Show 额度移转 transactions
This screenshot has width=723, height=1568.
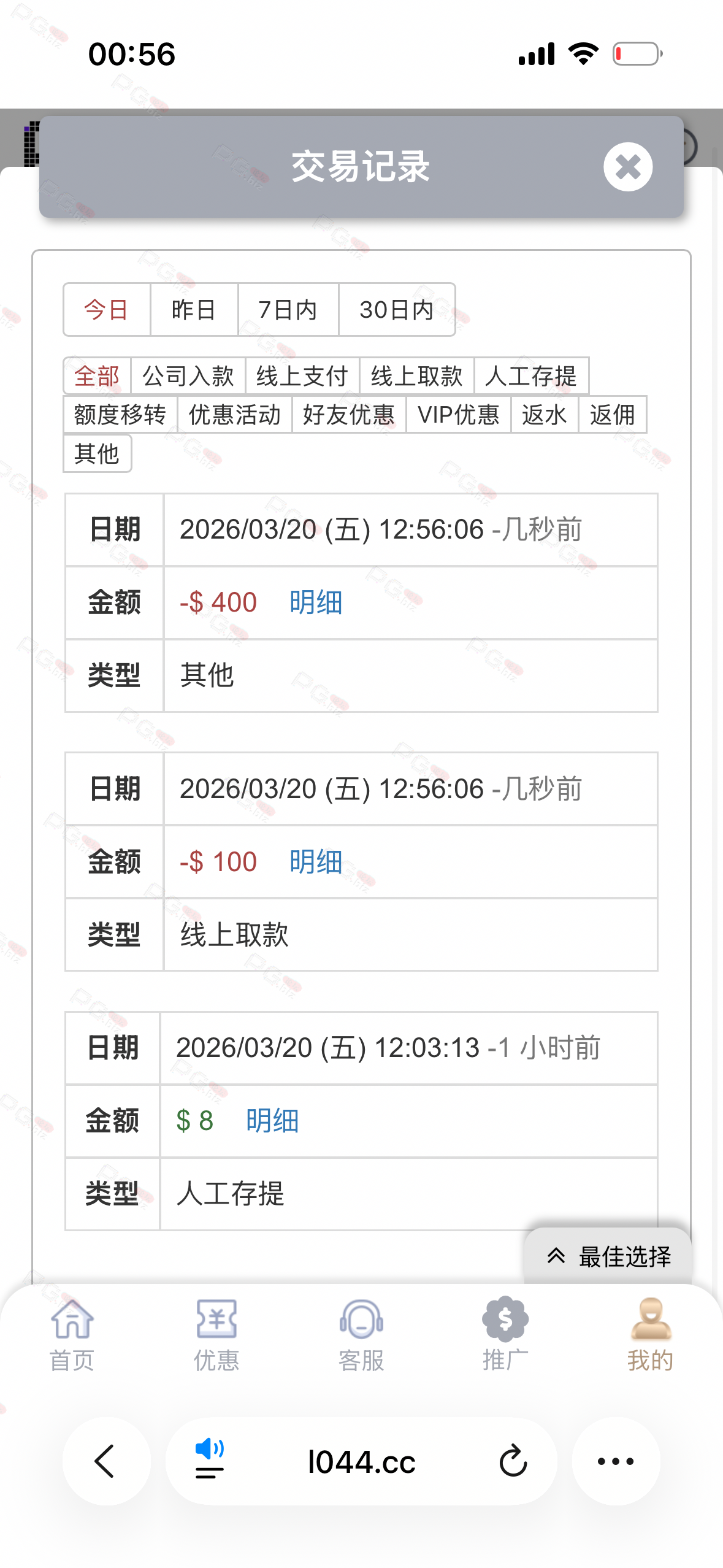pyautogui.click(x=120, y=415)
